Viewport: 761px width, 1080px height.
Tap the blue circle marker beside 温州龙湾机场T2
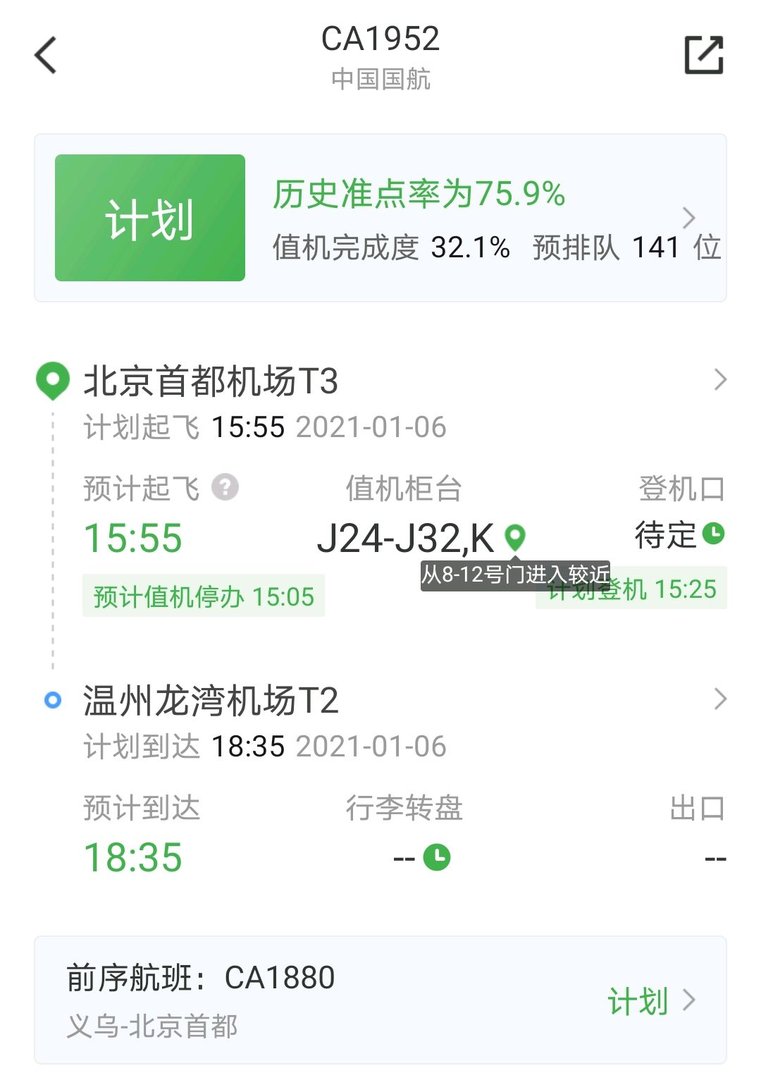point(52,699)
